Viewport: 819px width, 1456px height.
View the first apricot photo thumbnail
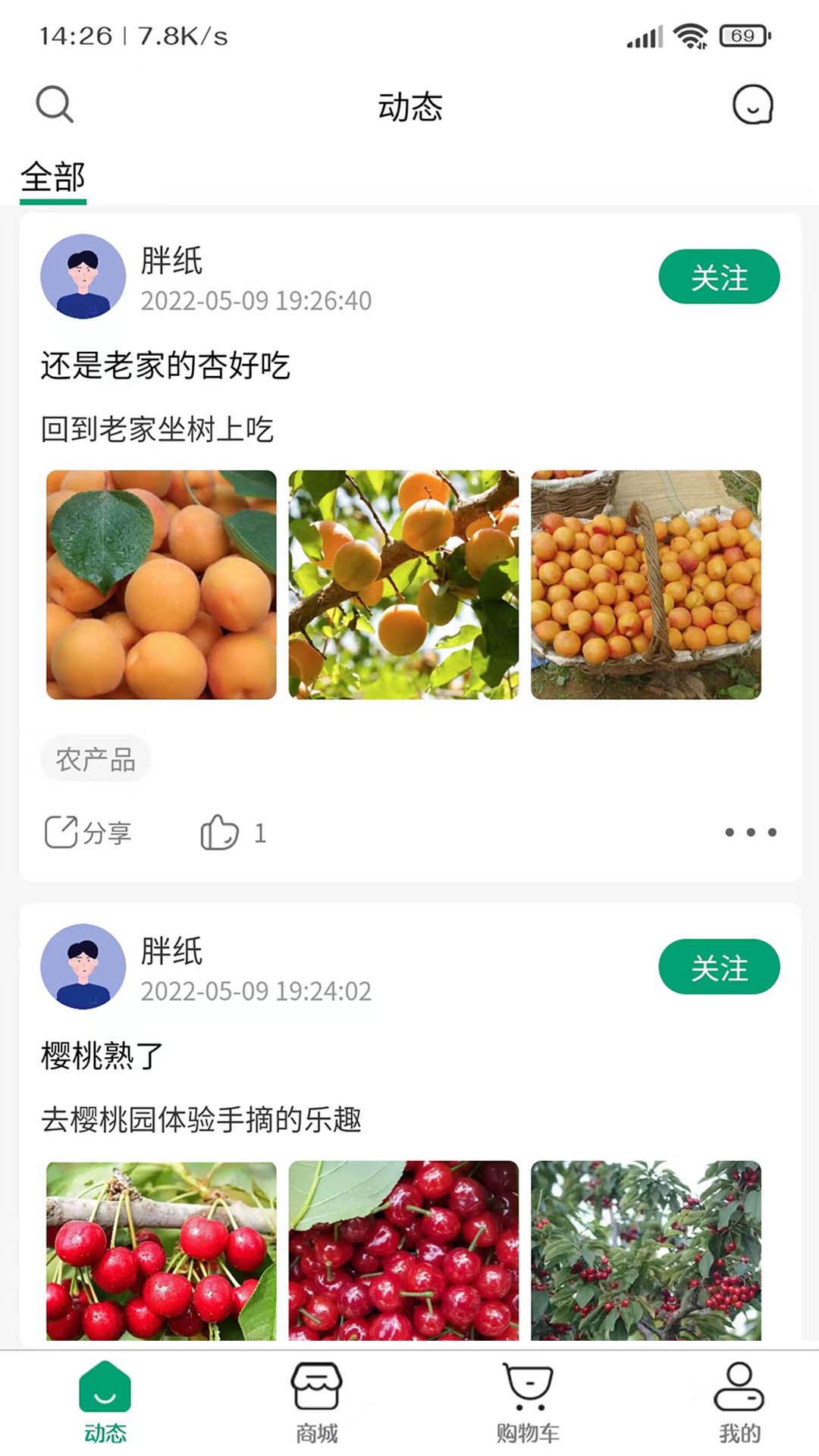coord(162,585)
